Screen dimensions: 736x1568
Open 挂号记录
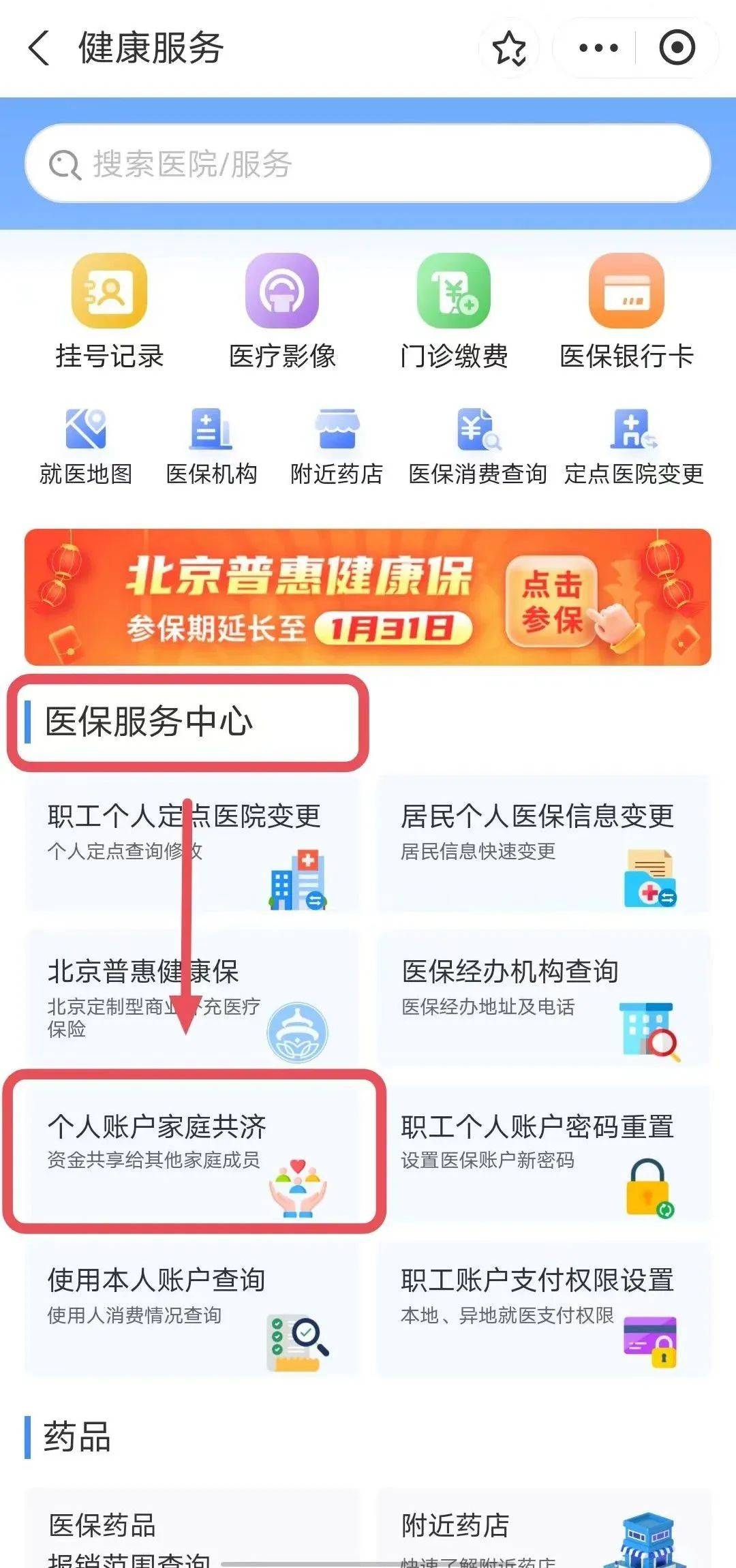tap(109, 311)
